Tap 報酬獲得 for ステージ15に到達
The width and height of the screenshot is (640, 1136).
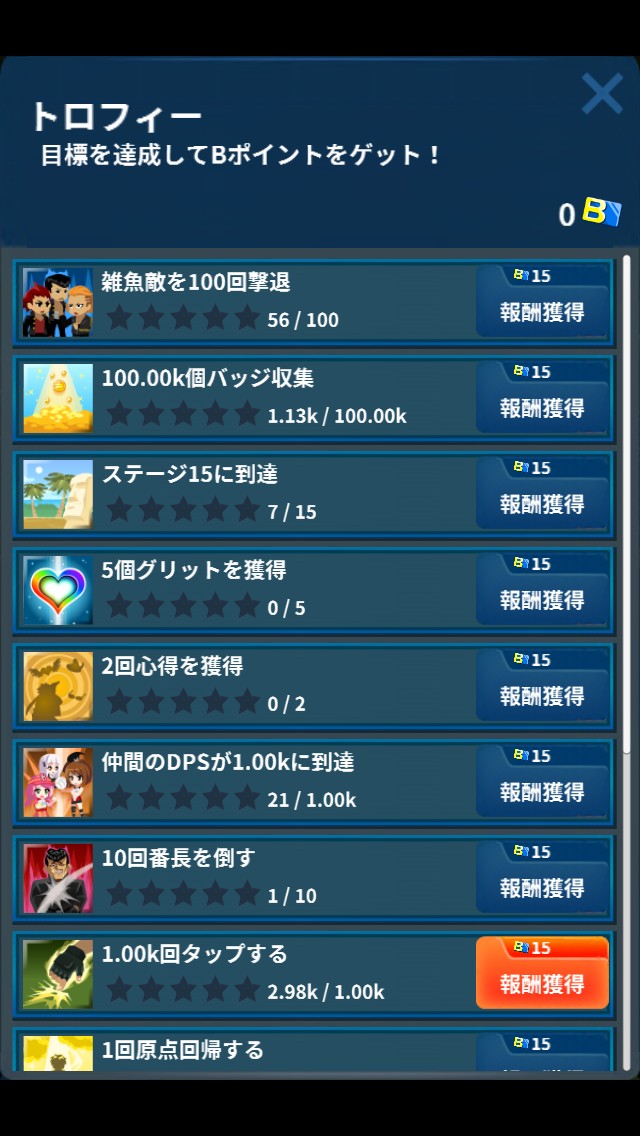point(542,495)
